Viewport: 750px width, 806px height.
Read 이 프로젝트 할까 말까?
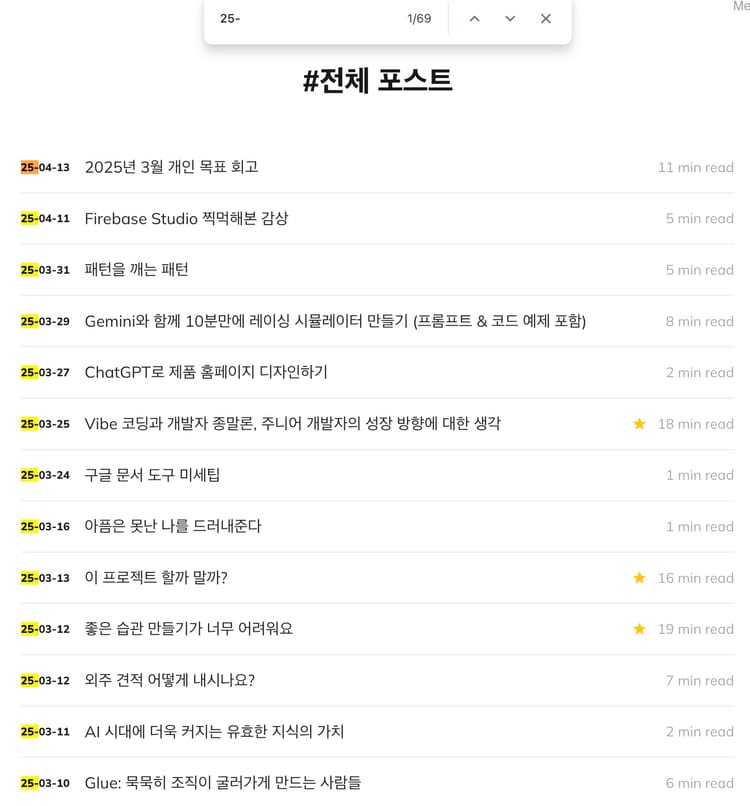point(156,577)
